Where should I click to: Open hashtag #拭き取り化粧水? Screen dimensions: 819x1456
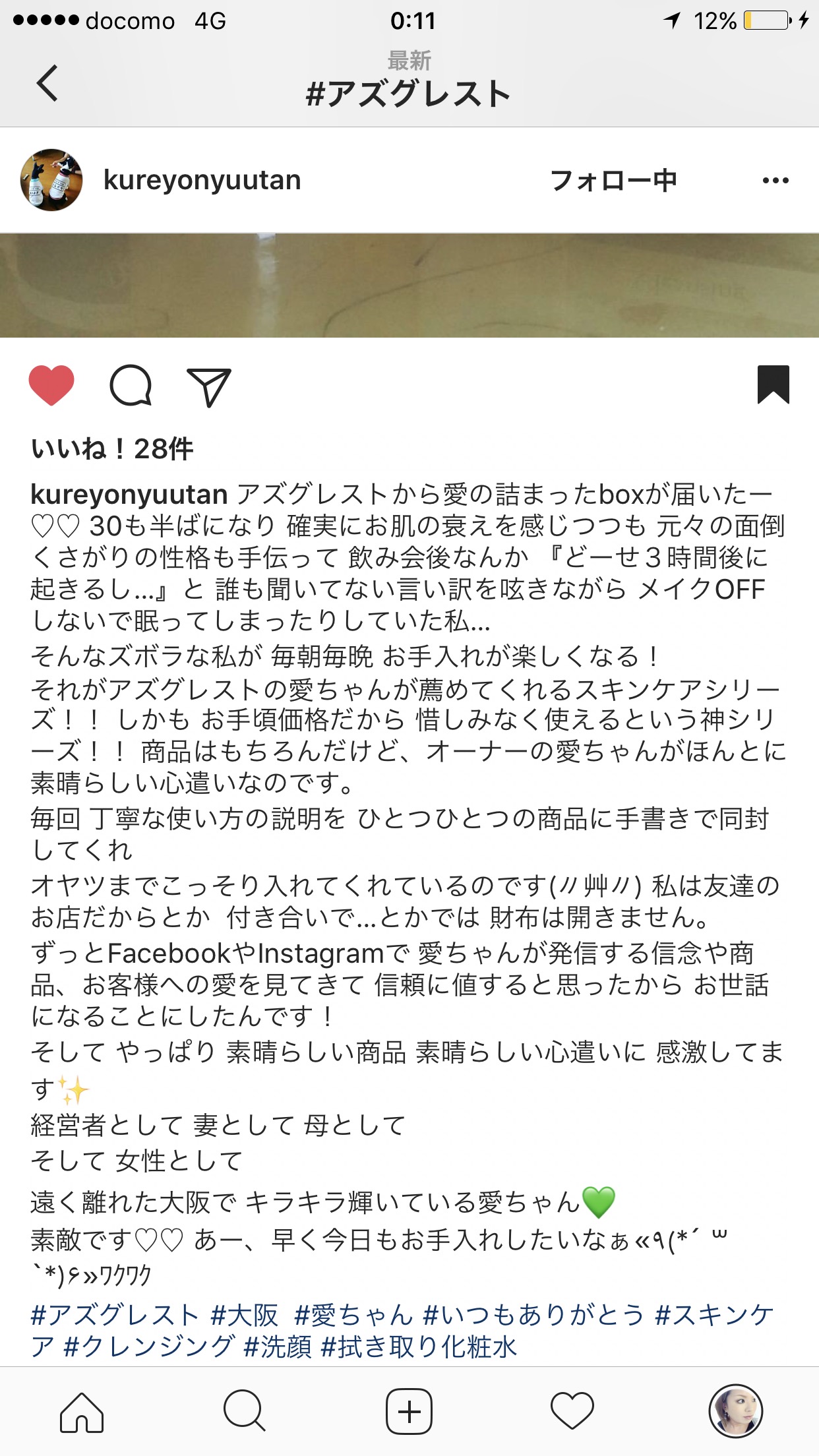click(419, 1347)
